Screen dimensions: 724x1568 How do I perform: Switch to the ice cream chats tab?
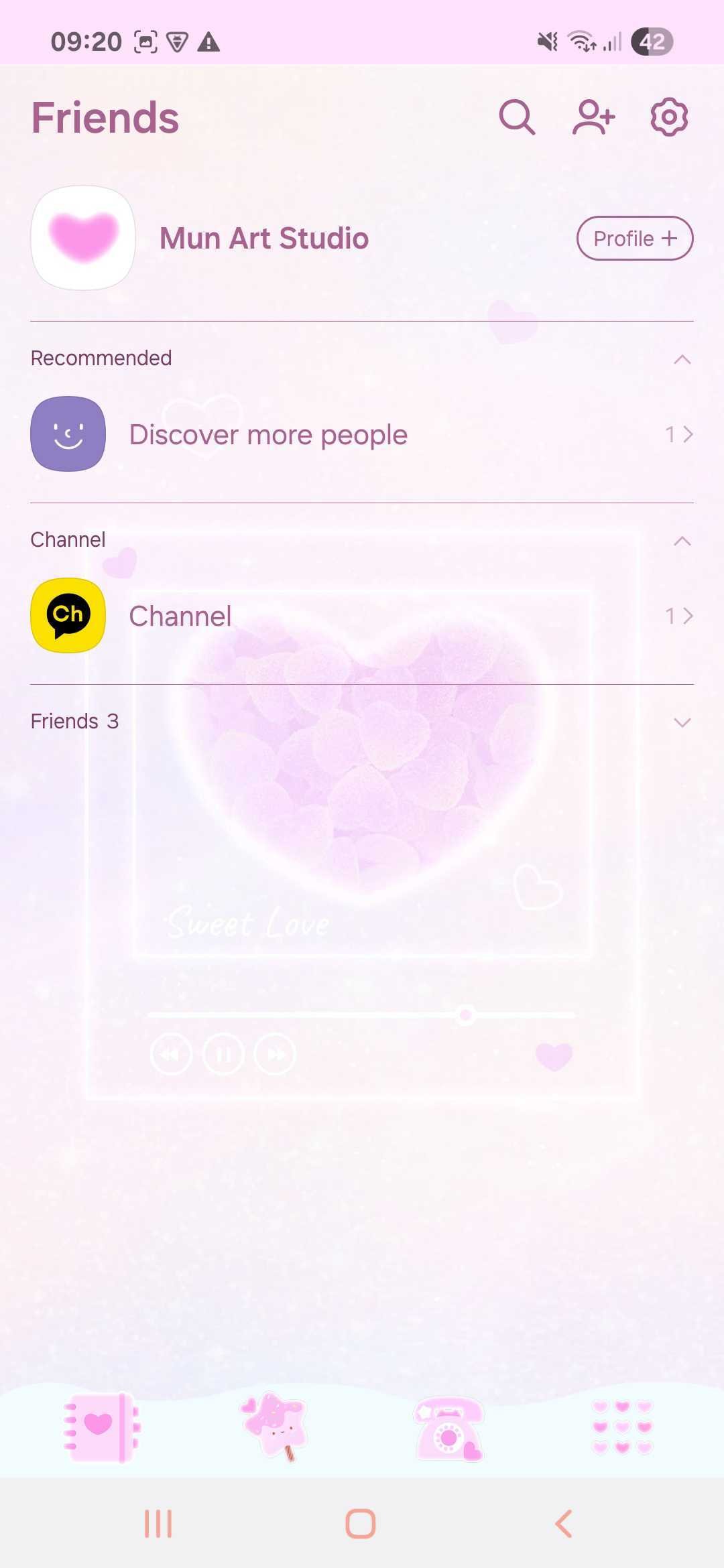275,1427
